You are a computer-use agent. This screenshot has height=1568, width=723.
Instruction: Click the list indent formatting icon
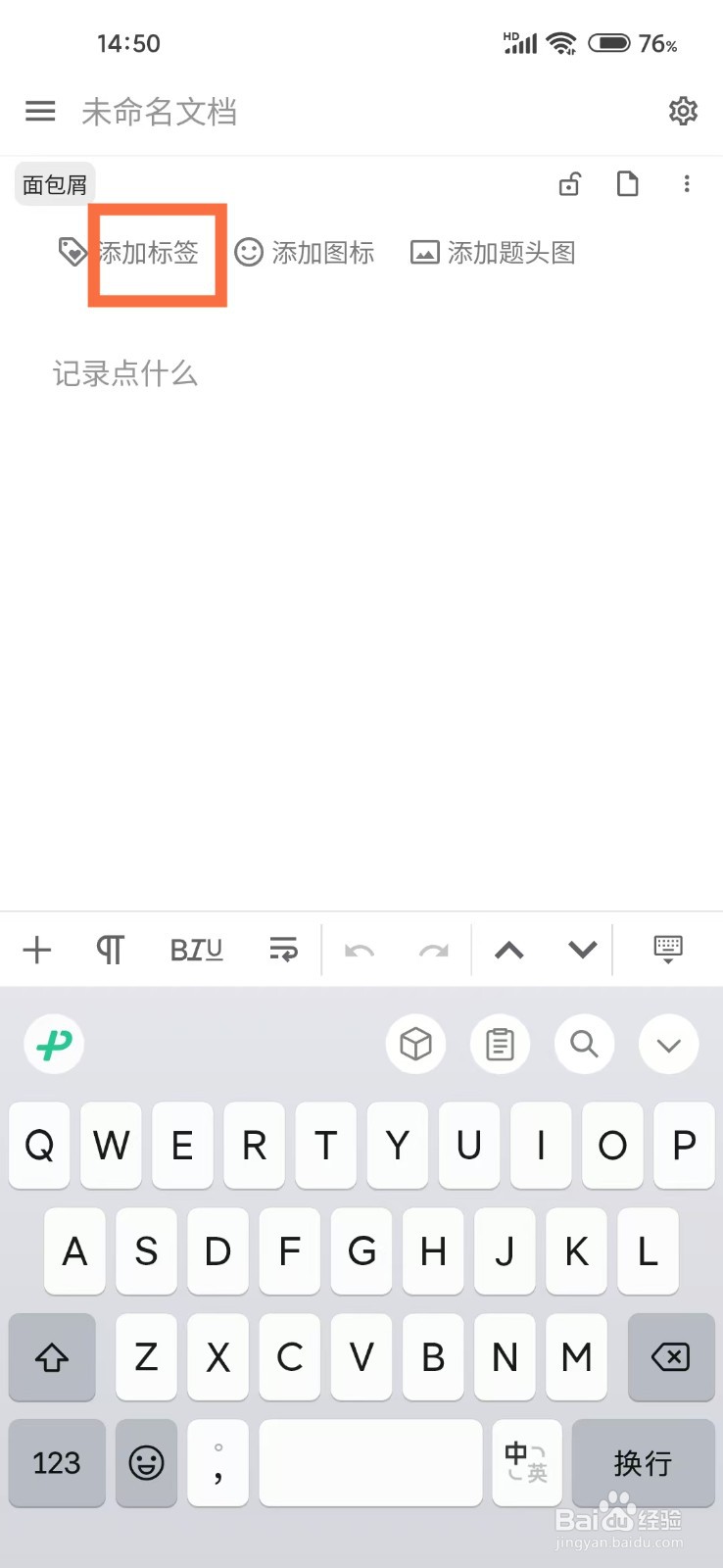(283, 949)
